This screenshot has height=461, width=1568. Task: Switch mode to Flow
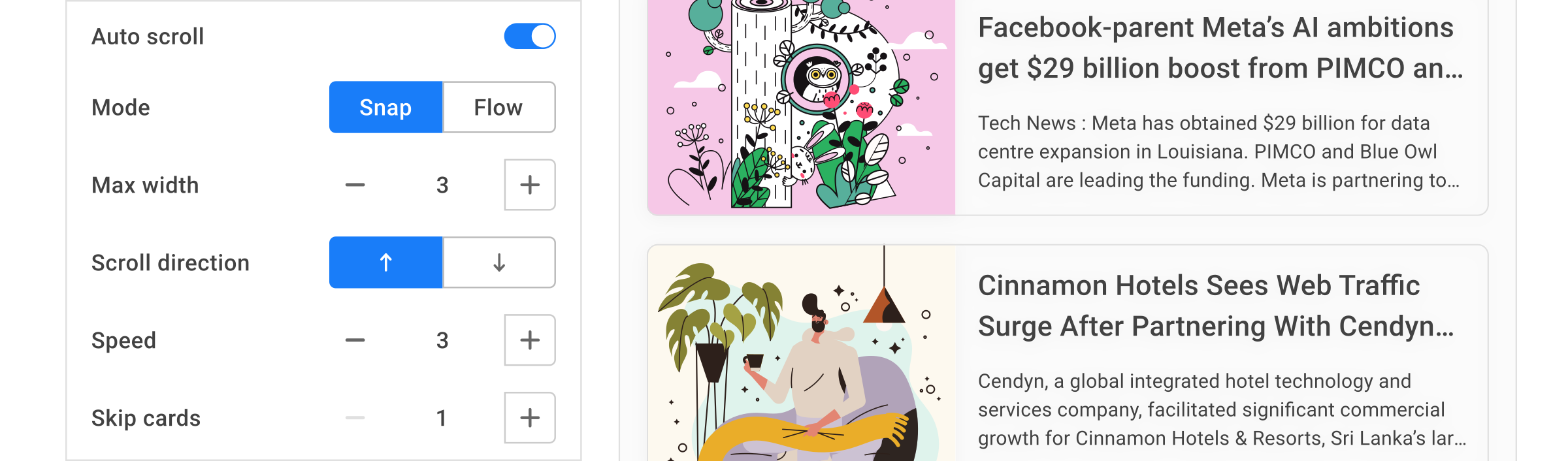pyautogui.click(x=498, y=107)
